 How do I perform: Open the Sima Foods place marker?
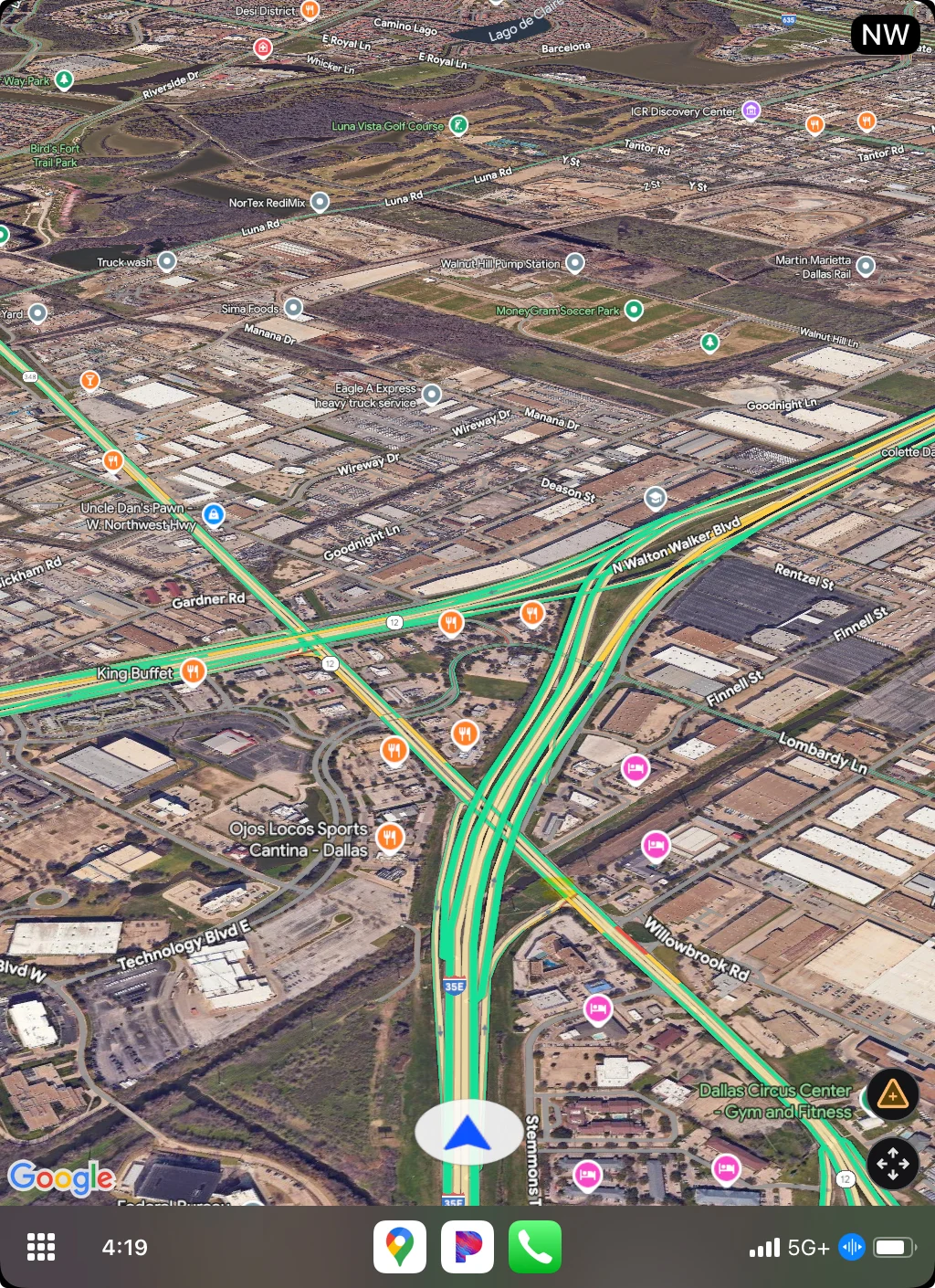pyautogui.click(x=293, y=308)
